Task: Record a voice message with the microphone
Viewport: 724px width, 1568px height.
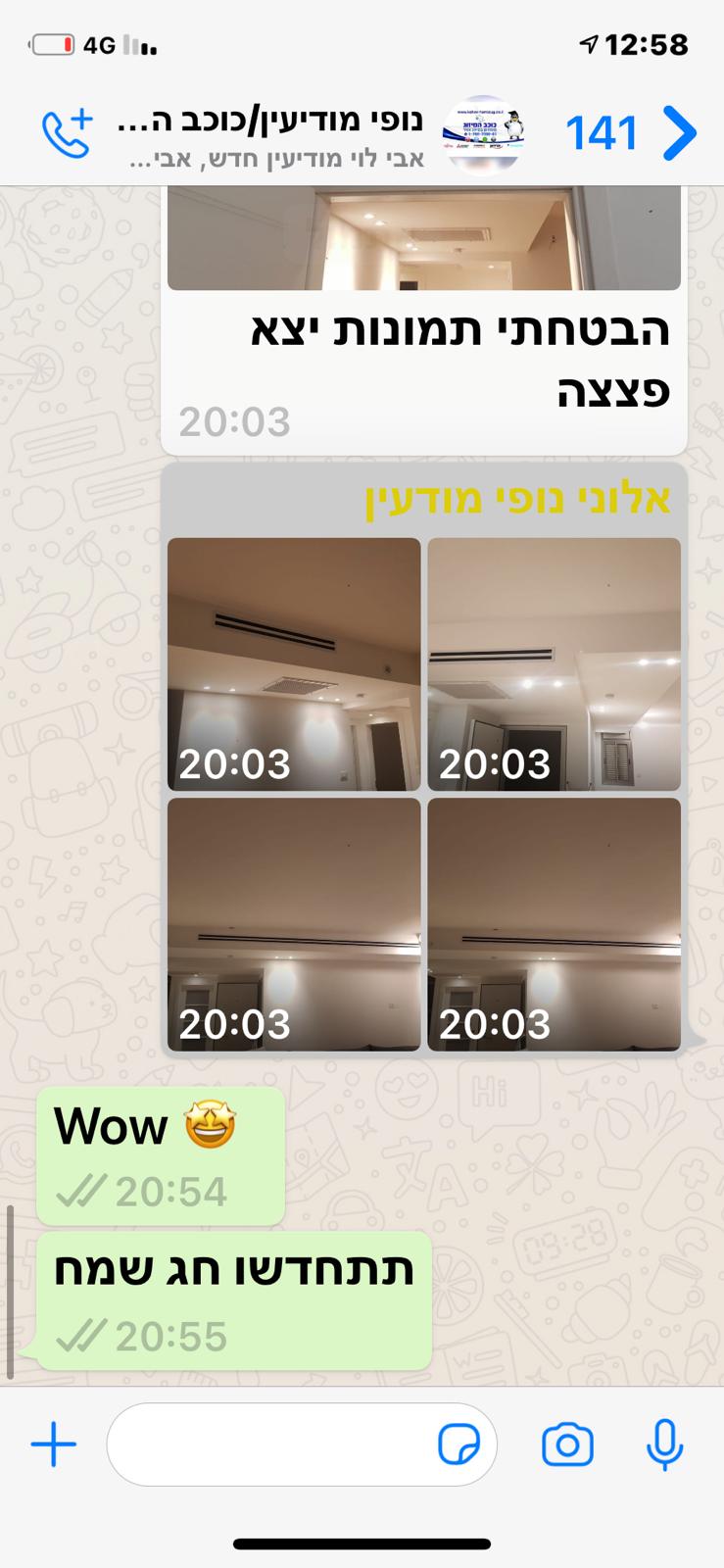Action: 664,1445
